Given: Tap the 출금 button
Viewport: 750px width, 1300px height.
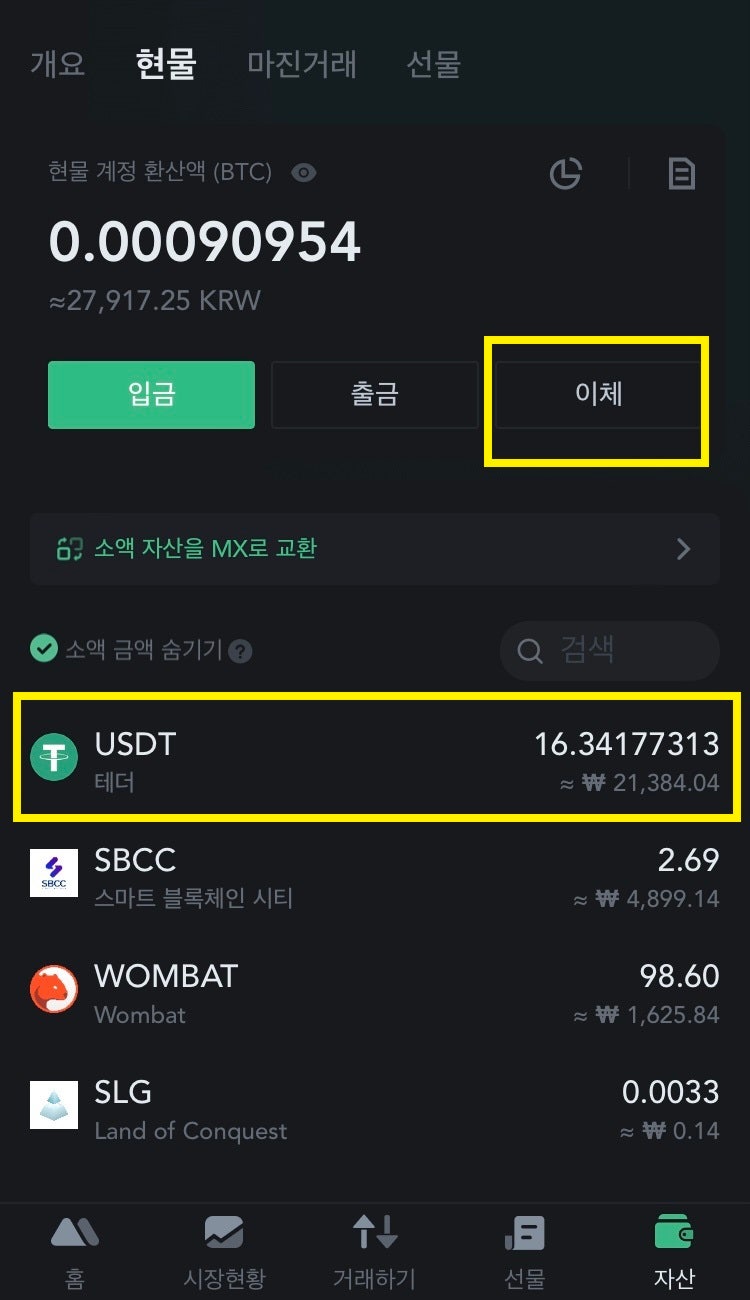Looking at the screenshot, I should [374, 394].
